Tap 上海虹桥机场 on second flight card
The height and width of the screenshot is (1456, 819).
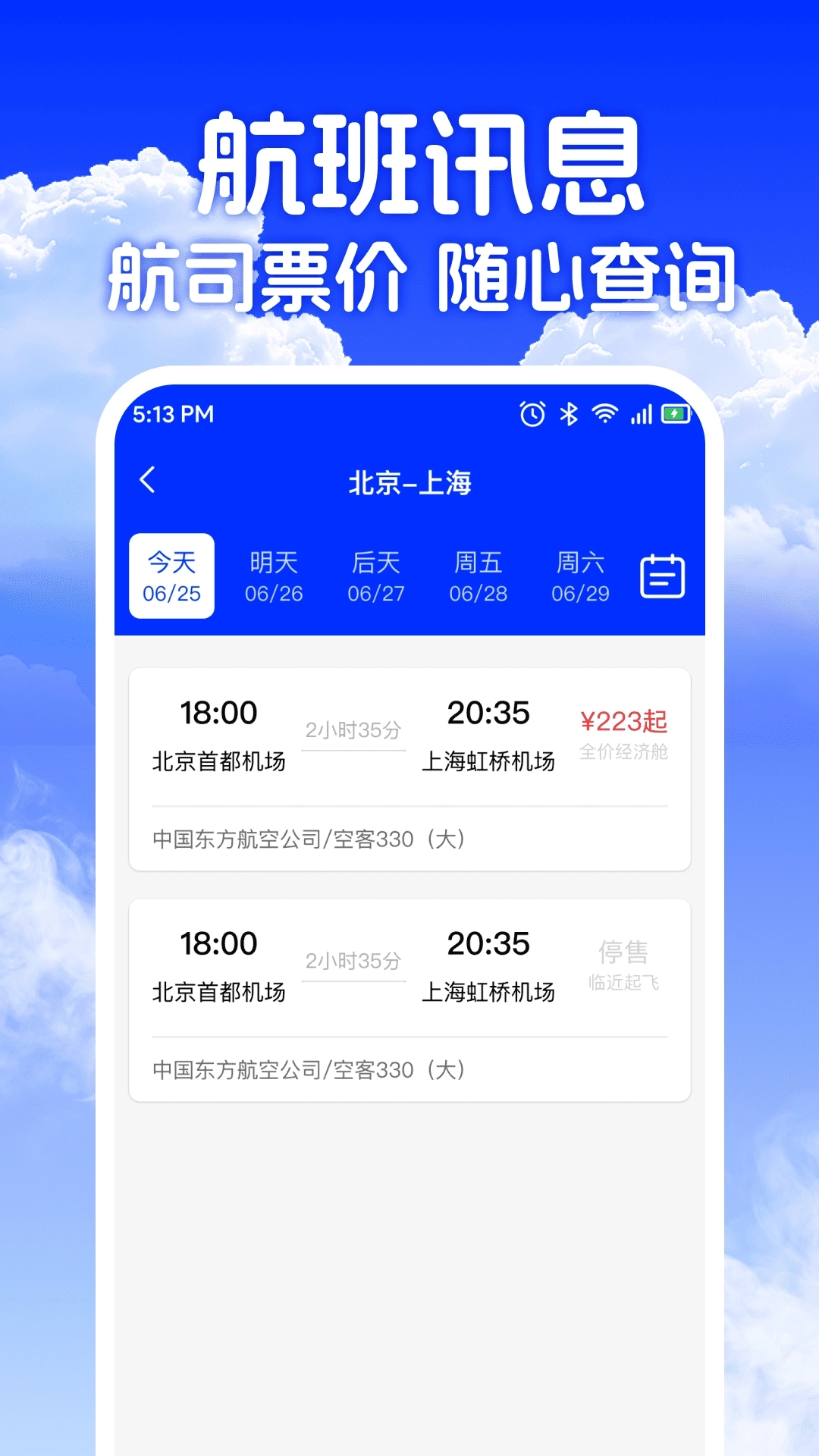point(489,990)
